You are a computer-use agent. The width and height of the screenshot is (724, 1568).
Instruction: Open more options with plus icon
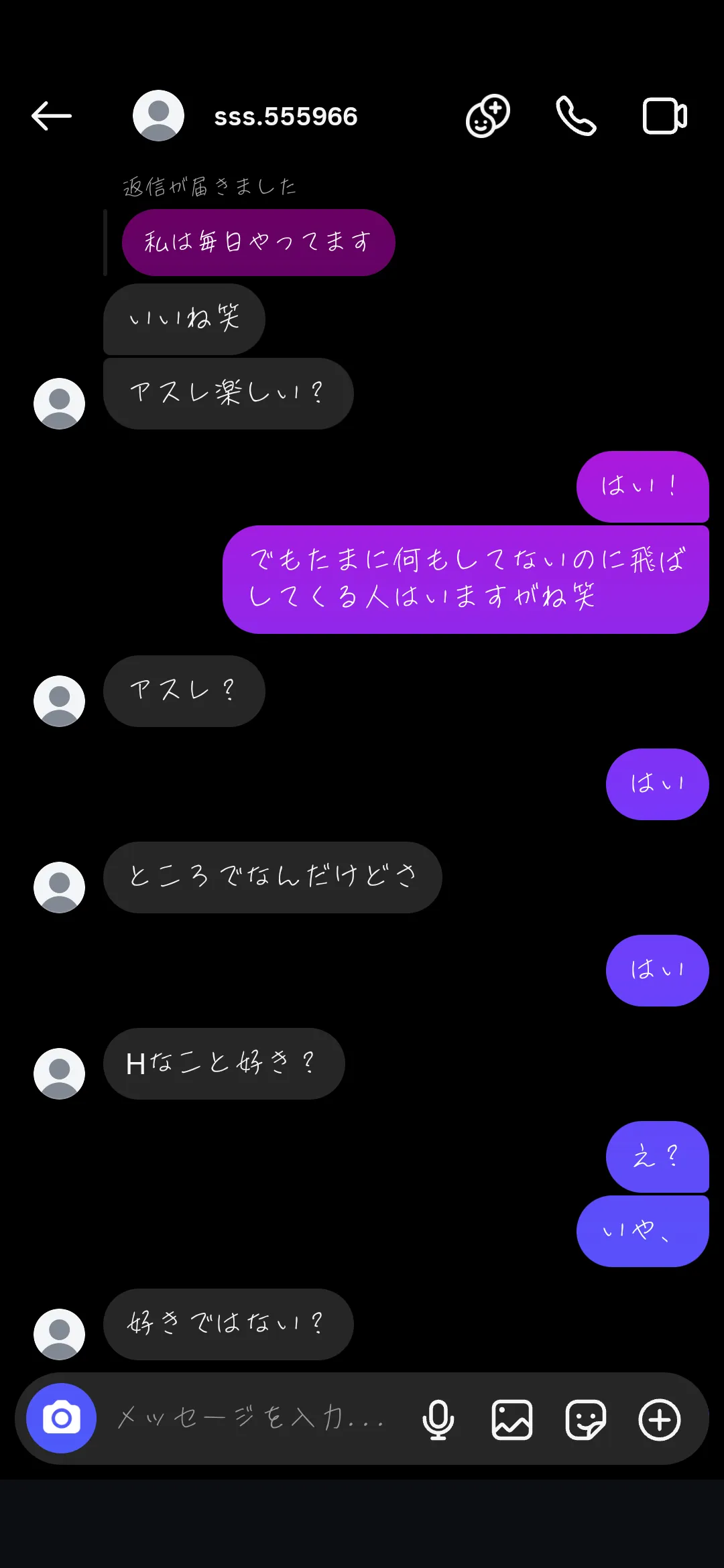click(x=659, y=1419)
